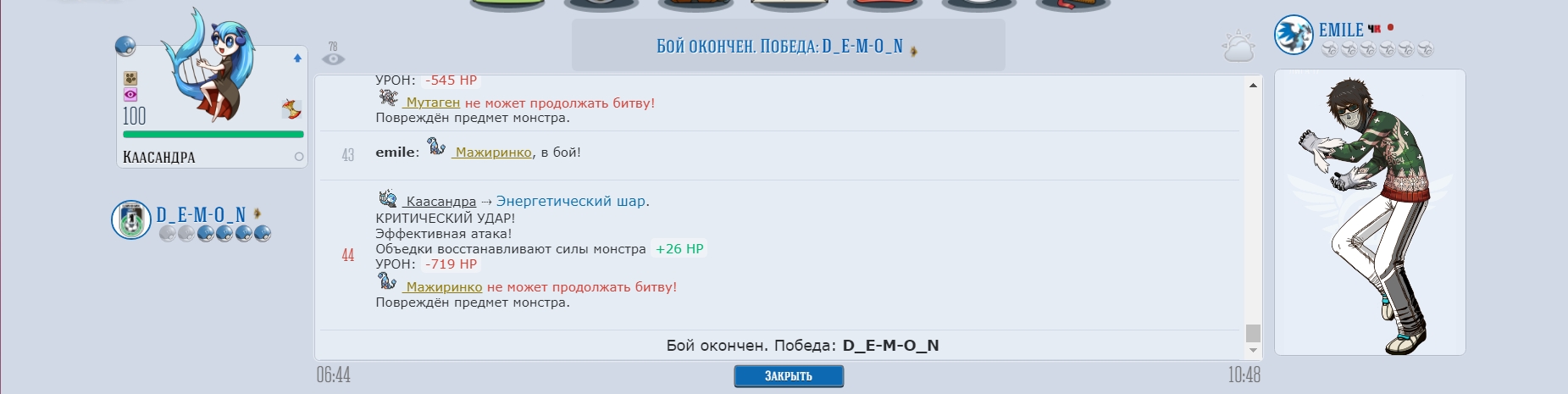
Task: Open the Каасандра monster link
Action: coord(440,202)
